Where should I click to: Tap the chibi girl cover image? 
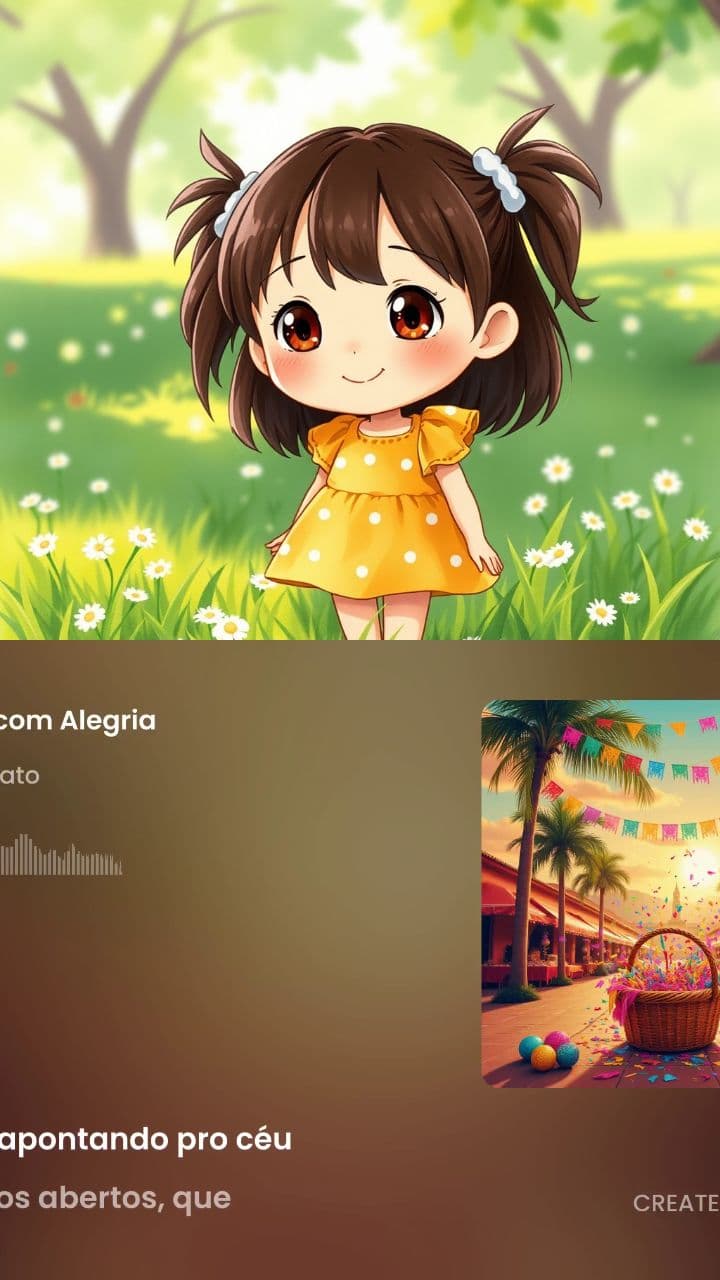pos(360,320)
